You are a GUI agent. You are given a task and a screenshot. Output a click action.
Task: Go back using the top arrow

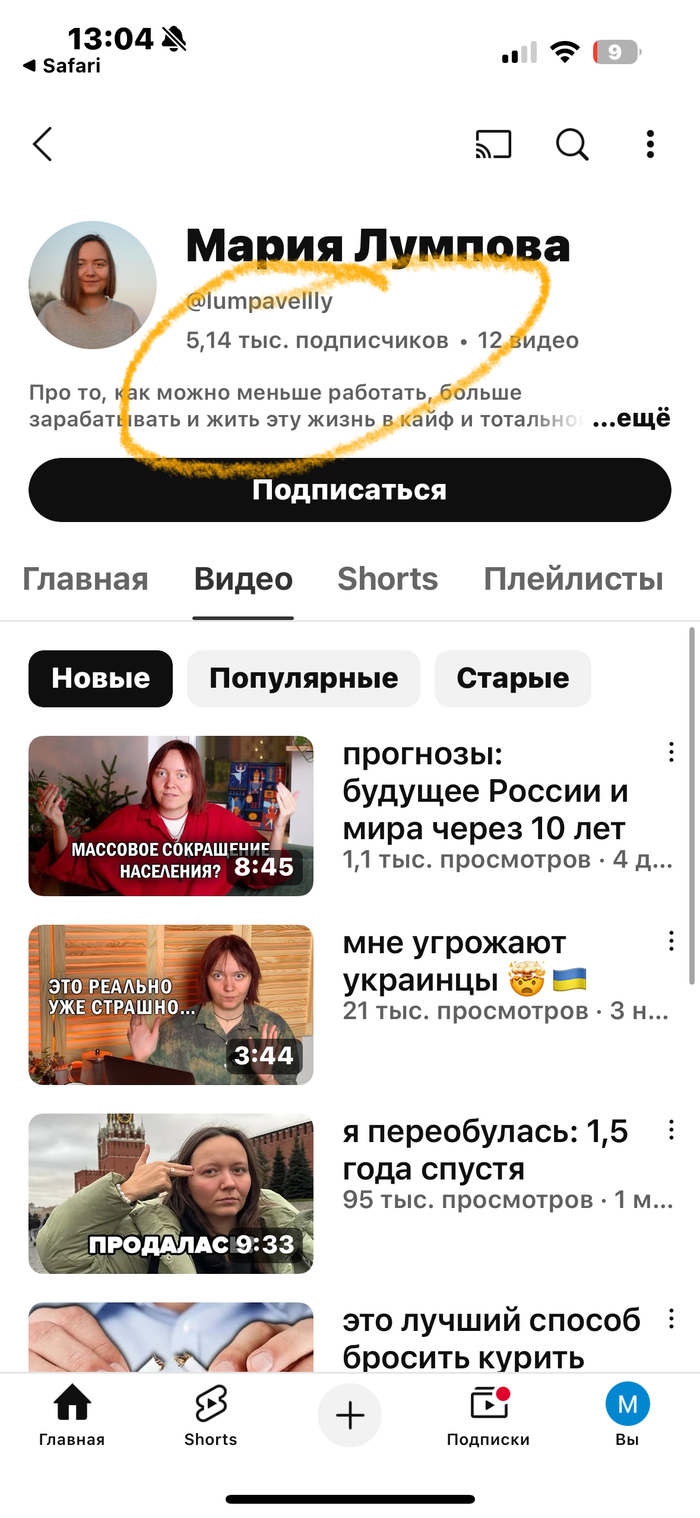42,145
